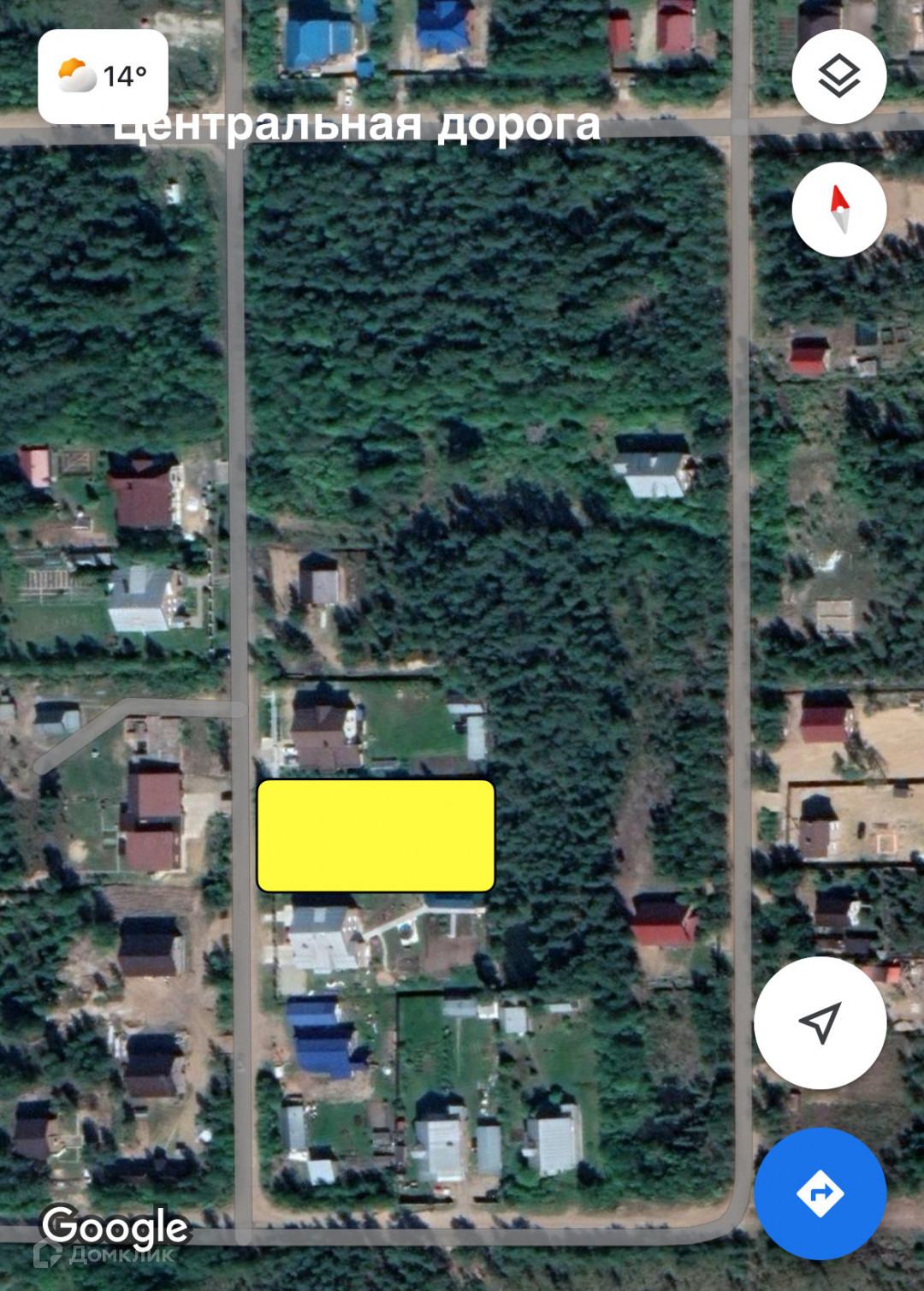Open the 14° weather widget
The image size is (924, 1291).
103,76
